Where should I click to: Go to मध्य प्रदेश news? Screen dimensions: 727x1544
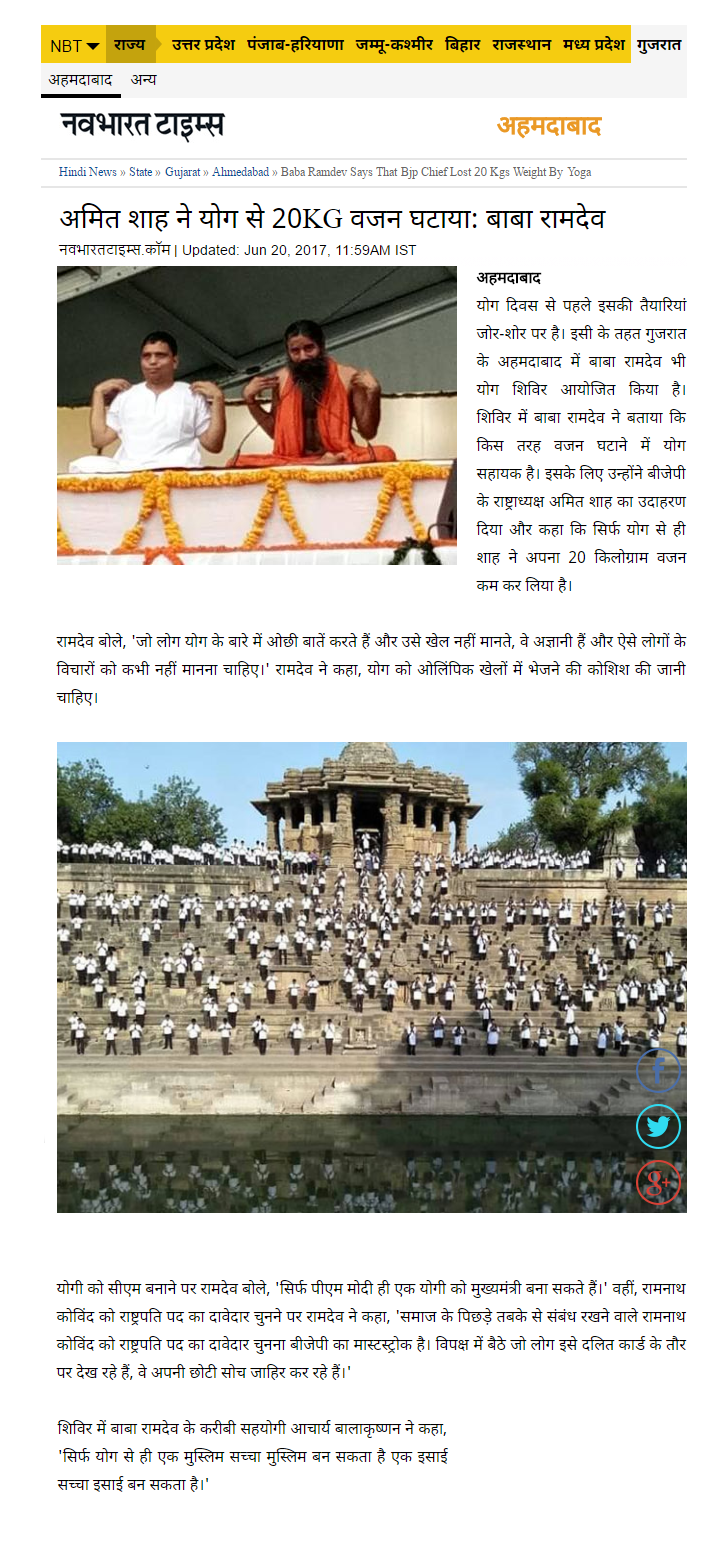tap(593, 45)
